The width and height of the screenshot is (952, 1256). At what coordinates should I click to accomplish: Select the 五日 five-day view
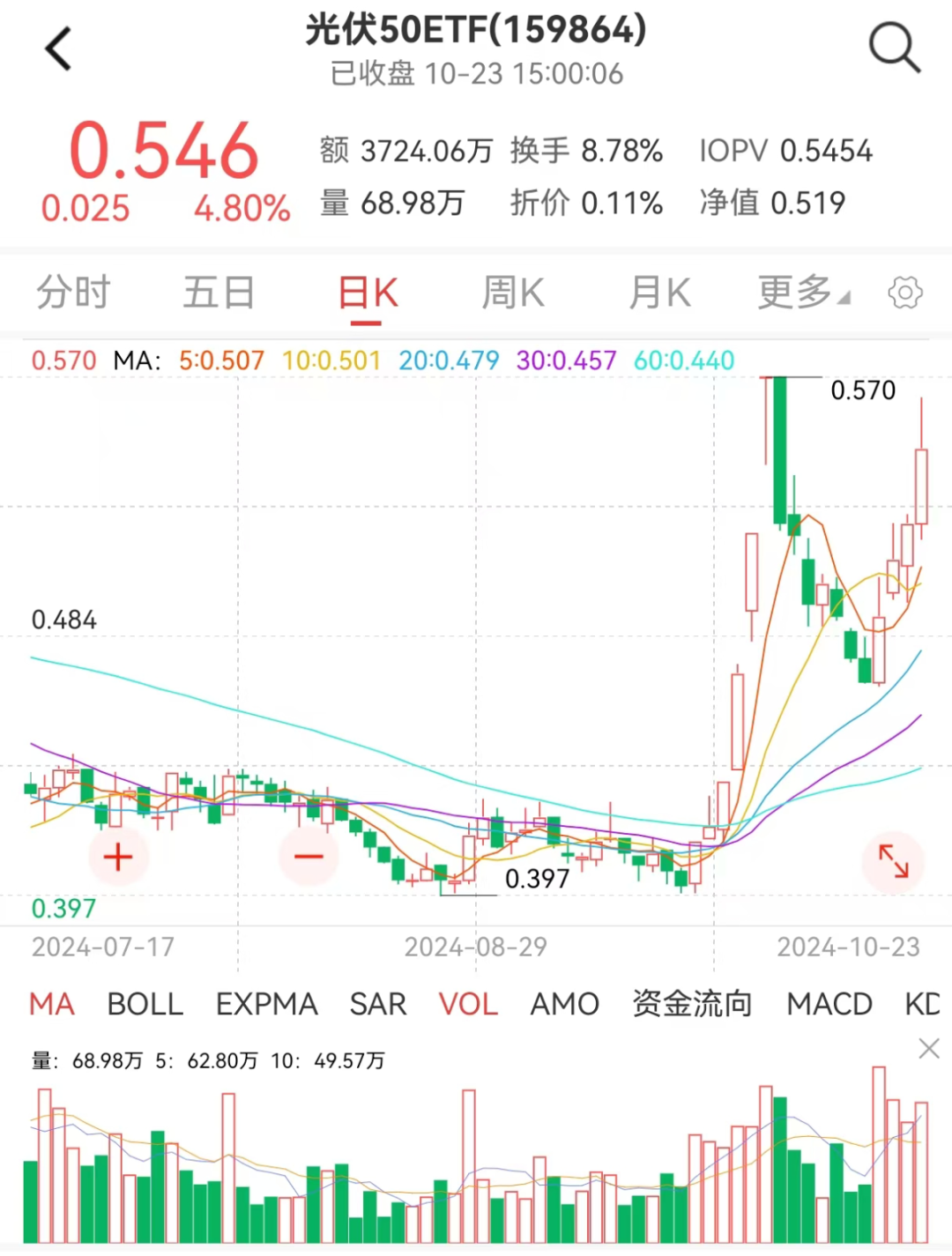pos(219,293)
